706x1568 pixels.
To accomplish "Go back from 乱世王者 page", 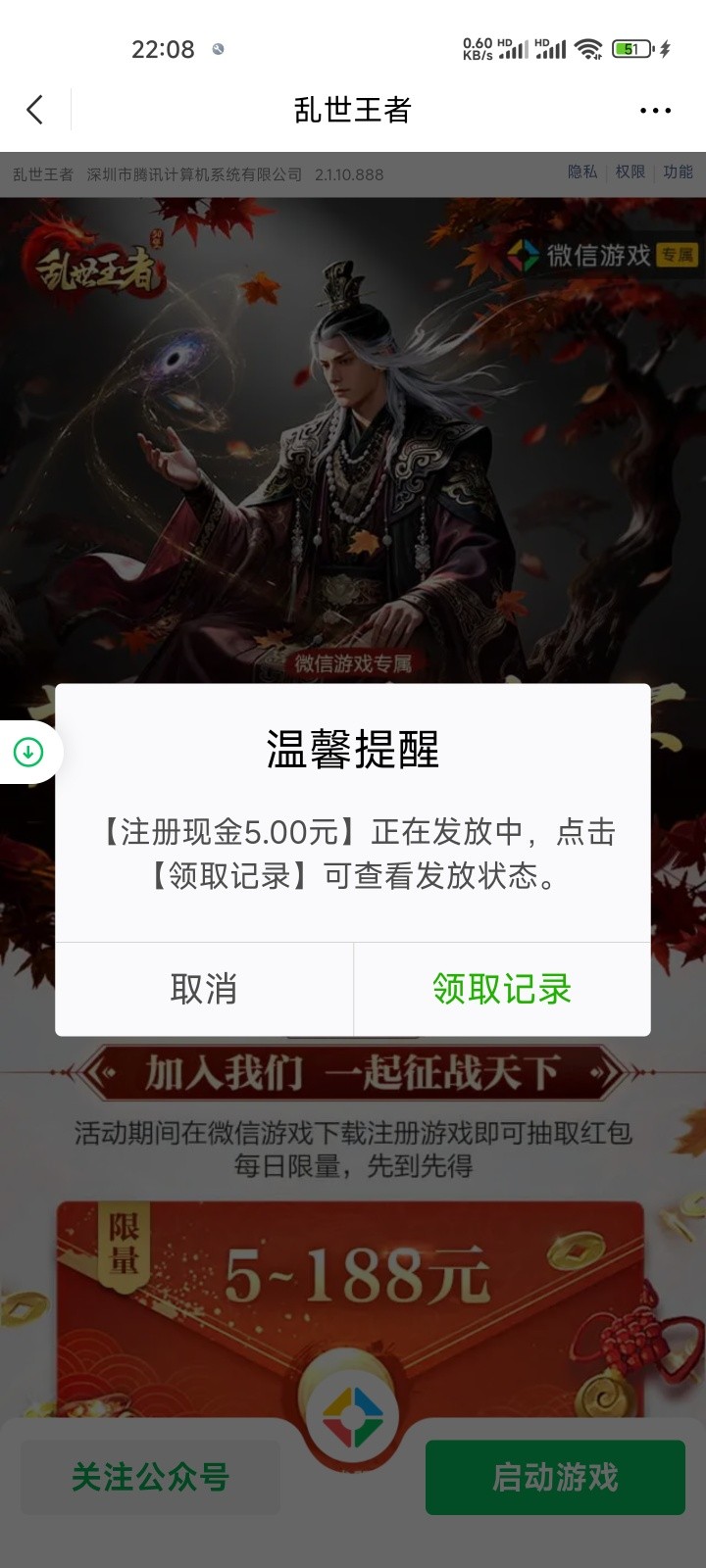I will pyautogui.click(x=35, y=110).
